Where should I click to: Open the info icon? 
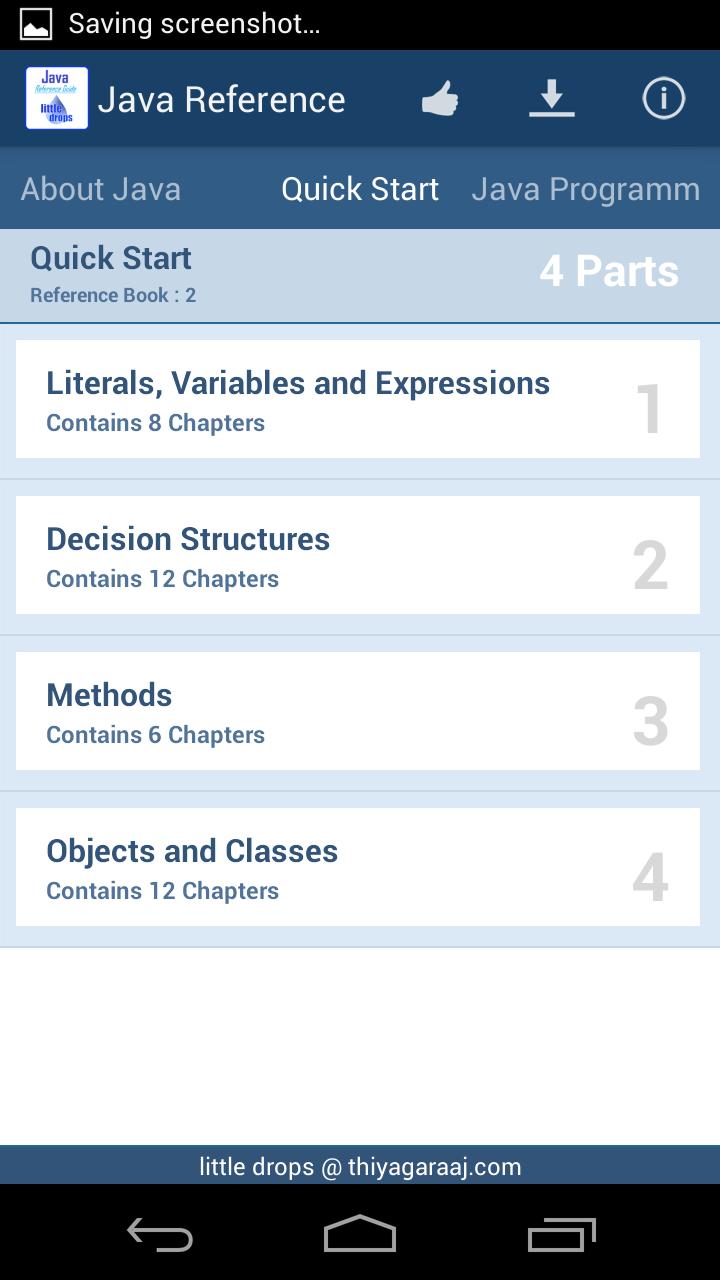pyautogui.click(x=663, y=99)
